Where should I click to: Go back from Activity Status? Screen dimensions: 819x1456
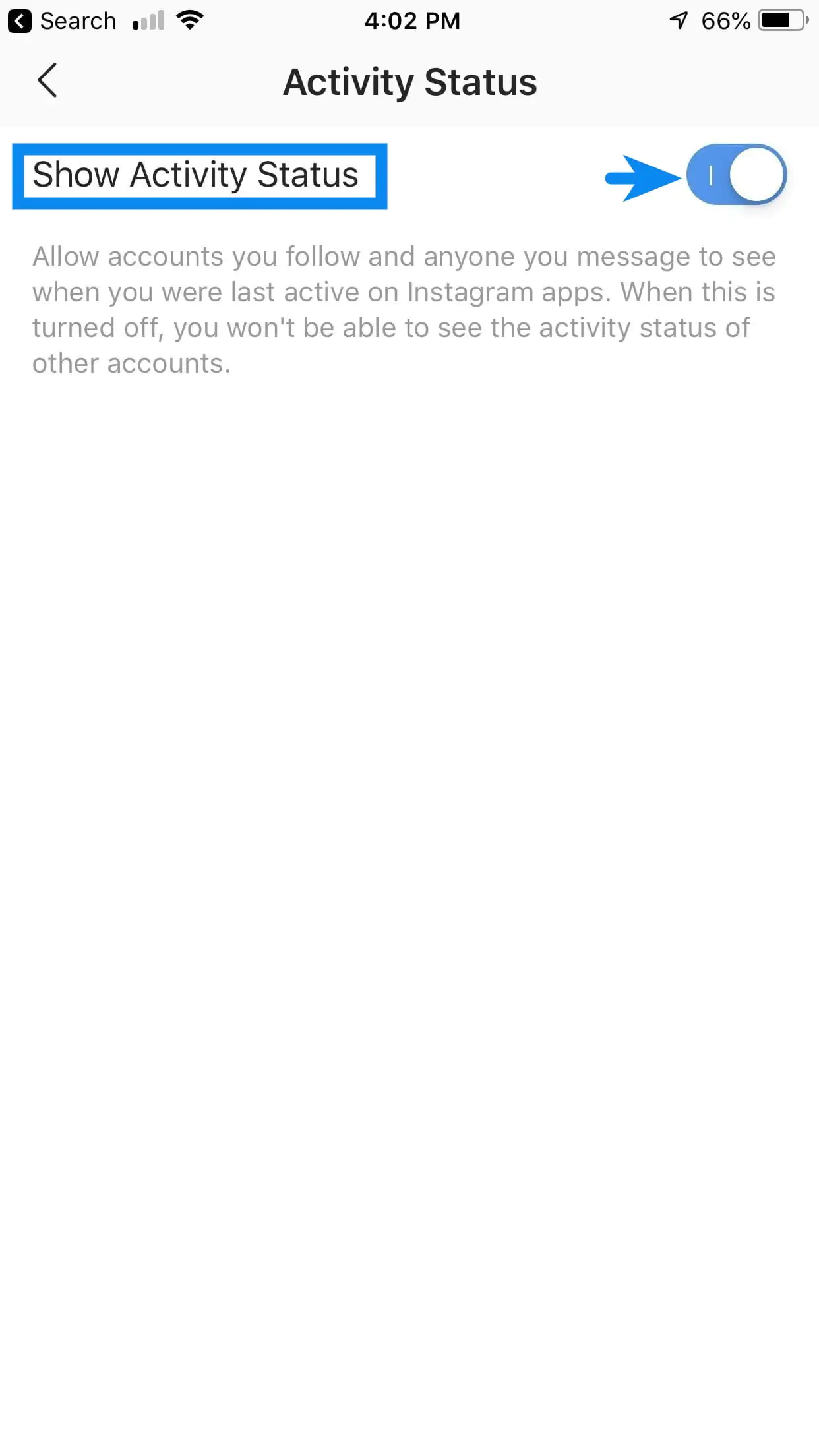[47, 81]
